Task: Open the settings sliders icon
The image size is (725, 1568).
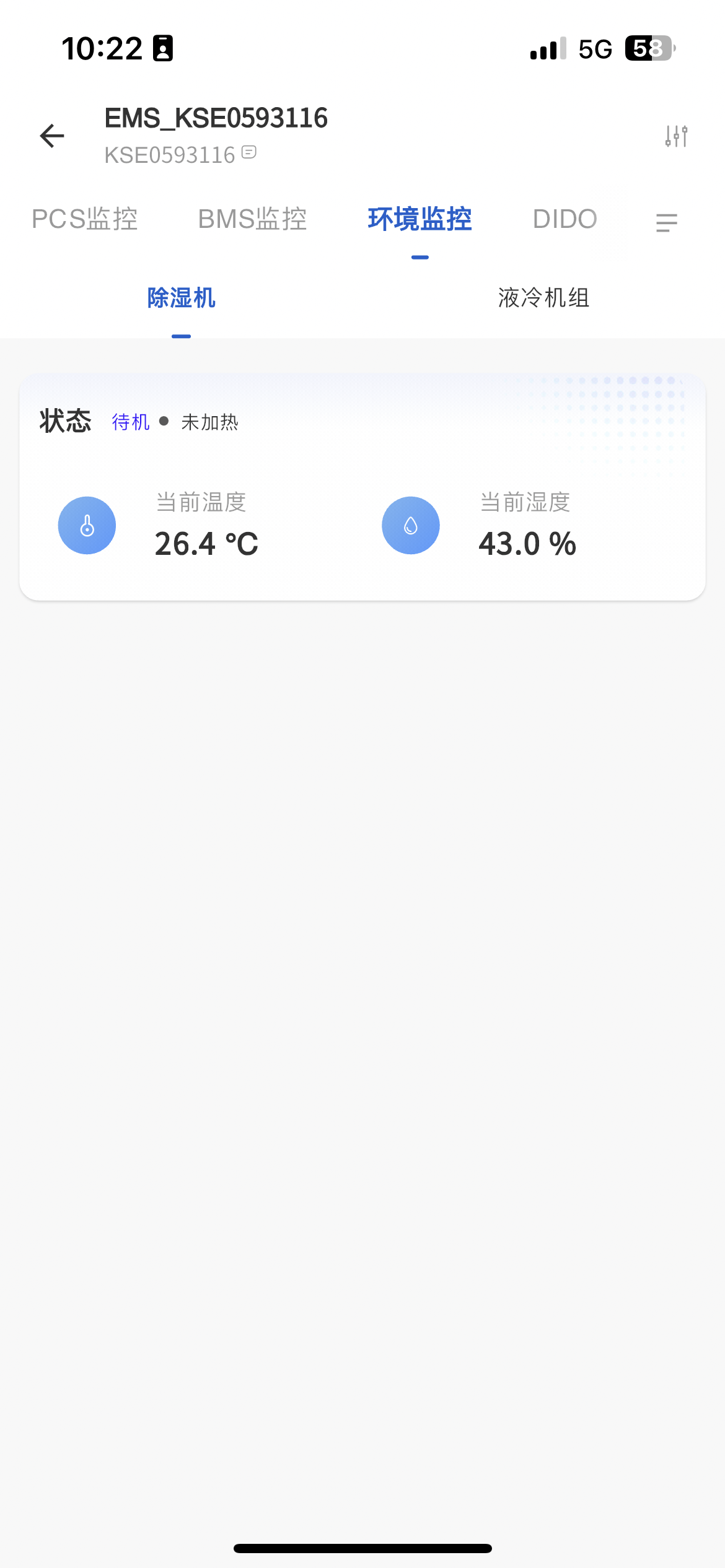Action: click(676, 136)
